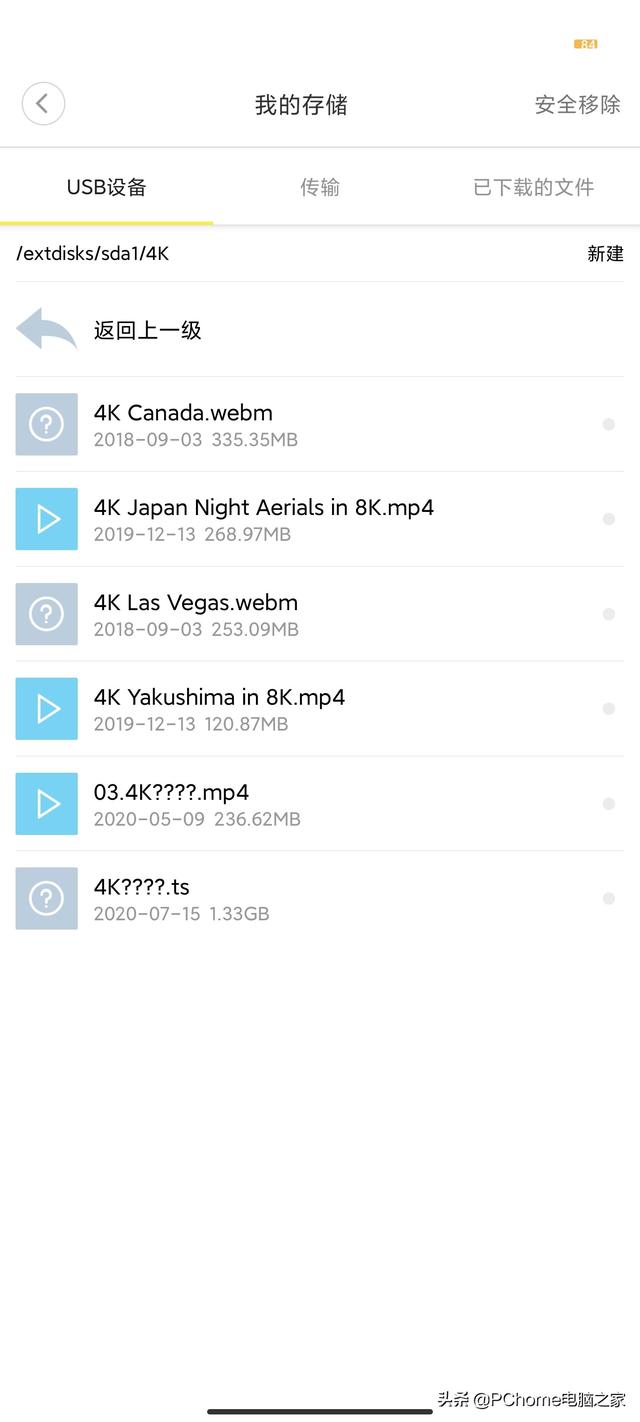Play 4K Japan Night Aerials in 8K.mp4
640x1422 pixels.
tap(263, 508)
